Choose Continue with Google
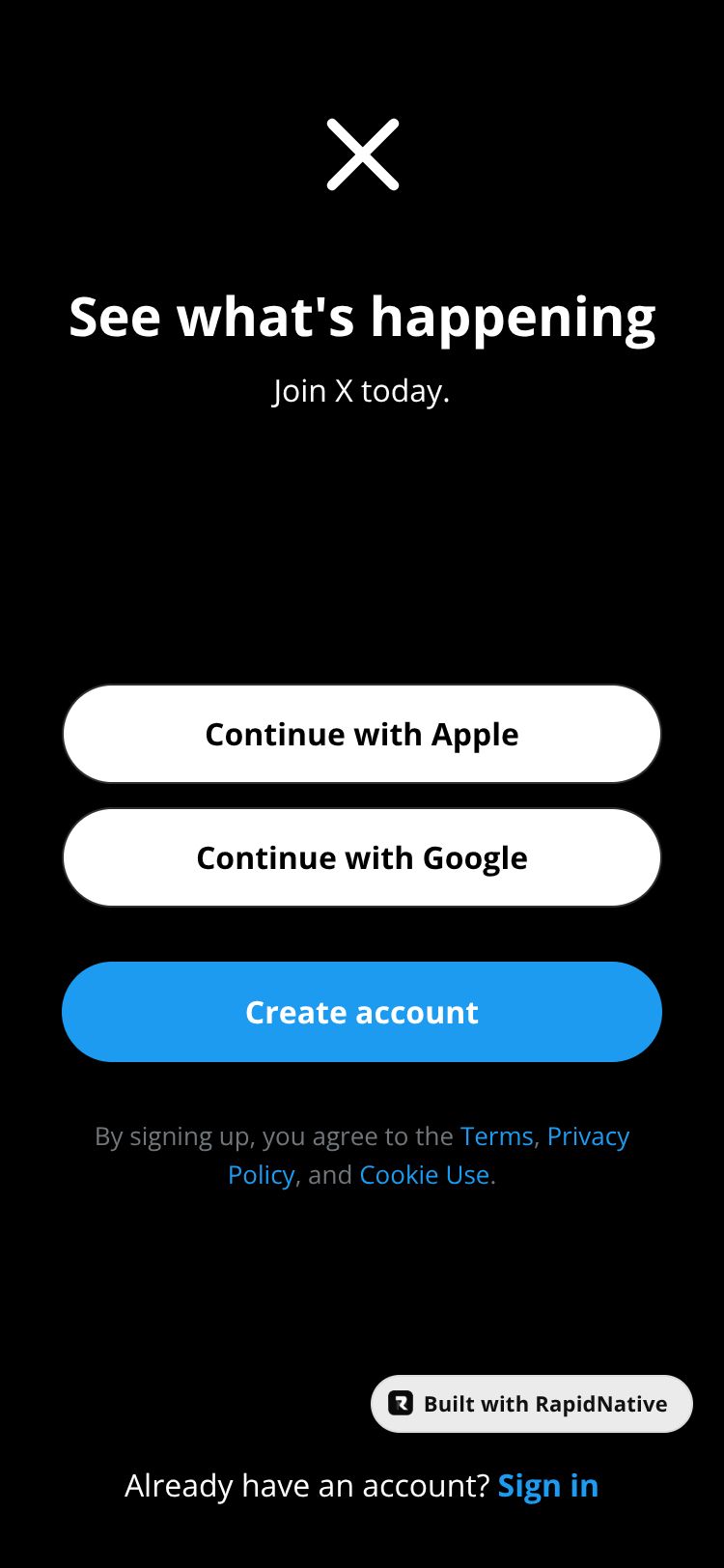The image size is (724, 1568). tap(362, 857)
